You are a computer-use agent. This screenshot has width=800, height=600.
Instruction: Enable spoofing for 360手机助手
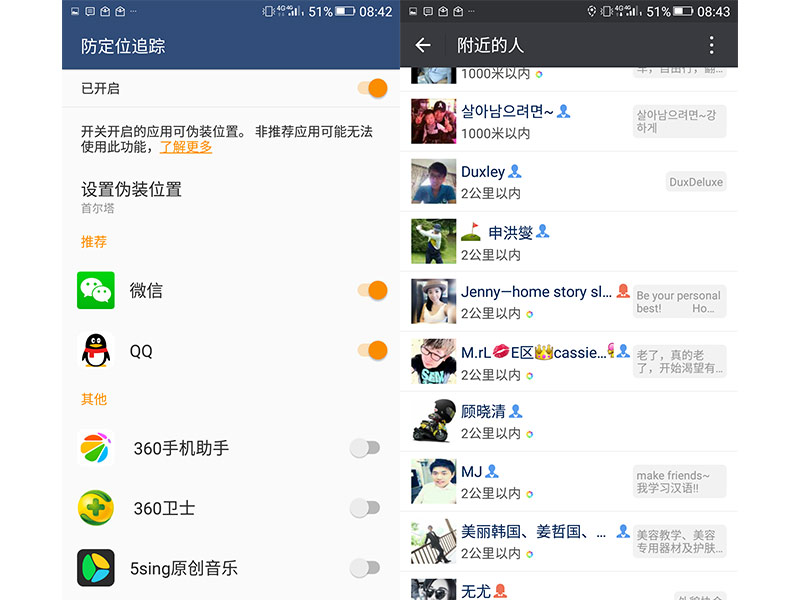tap(365, 448)
